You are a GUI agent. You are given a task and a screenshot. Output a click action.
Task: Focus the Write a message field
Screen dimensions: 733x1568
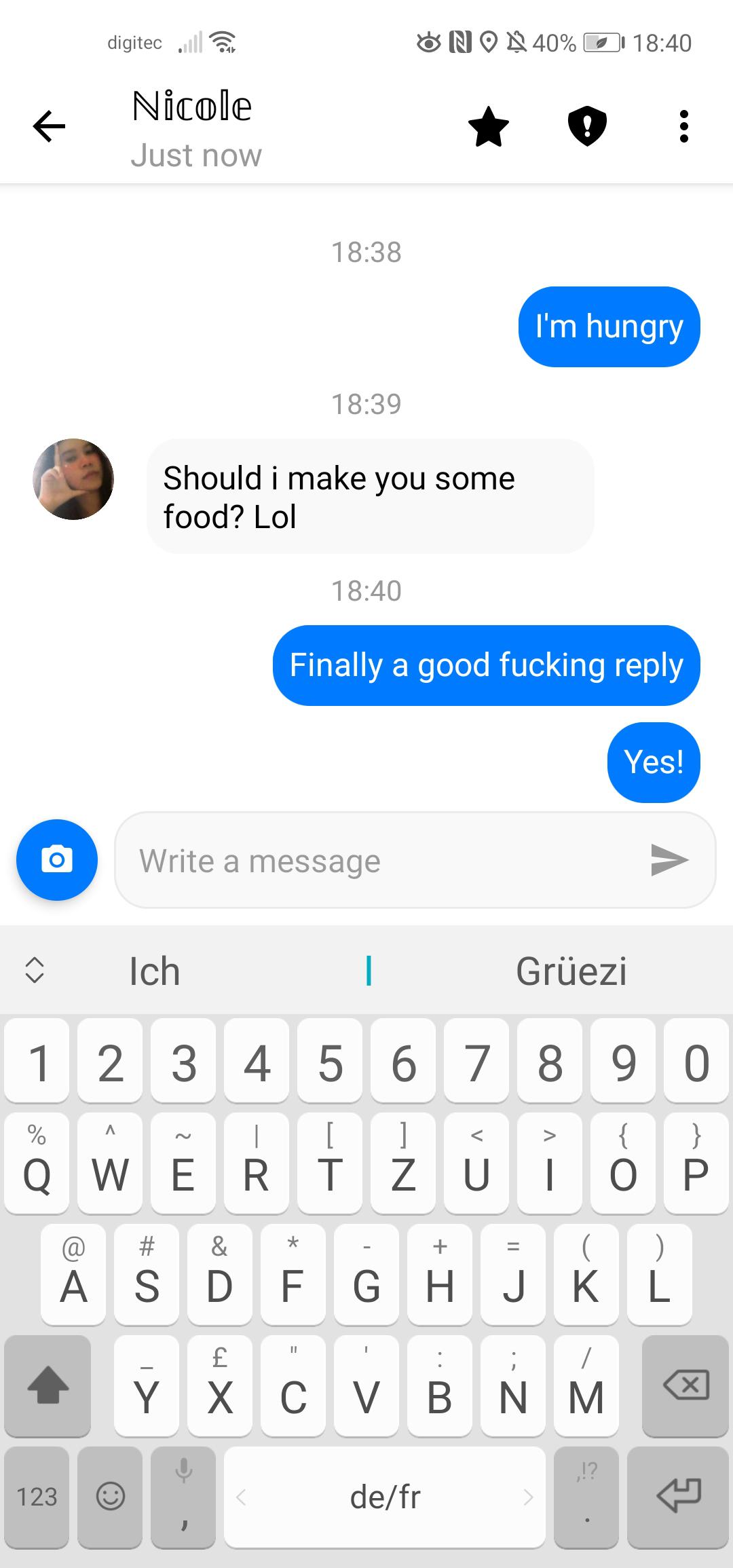point(380,861)
